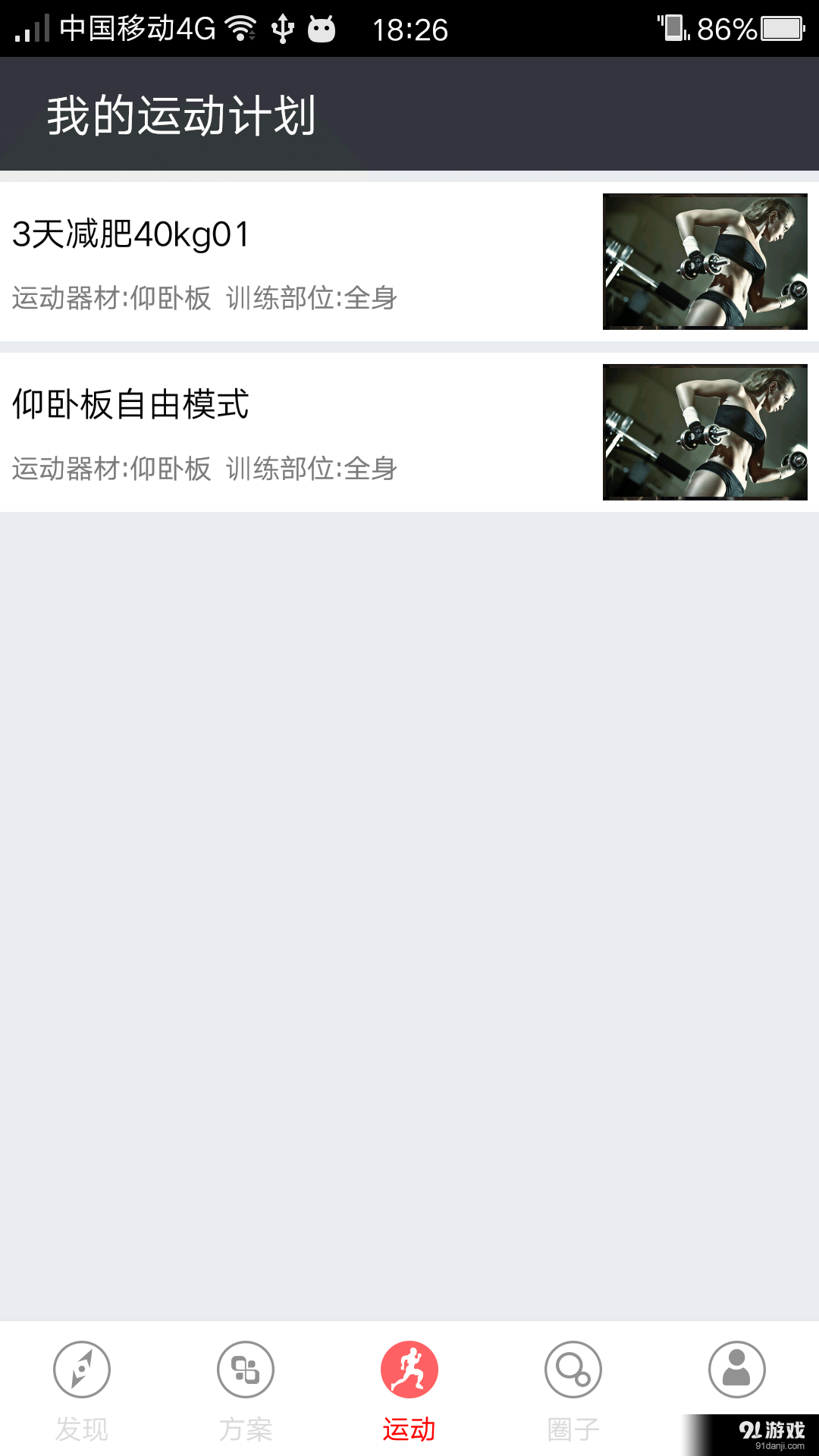Tap the thumbnail image of 3天减肥40kg01 plan

(705, 262)
